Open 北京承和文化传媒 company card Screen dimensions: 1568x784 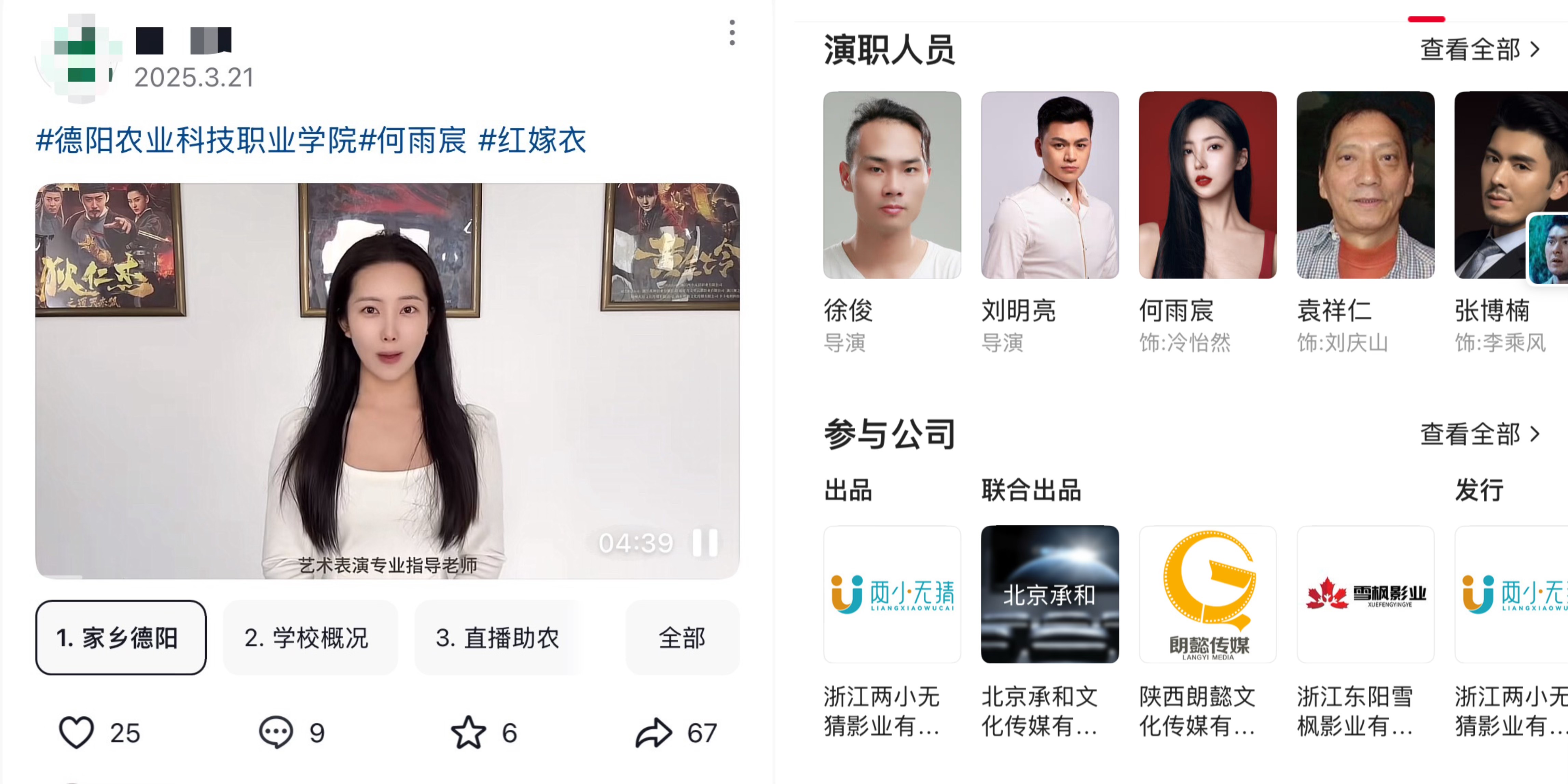[x=1049, y=594]
